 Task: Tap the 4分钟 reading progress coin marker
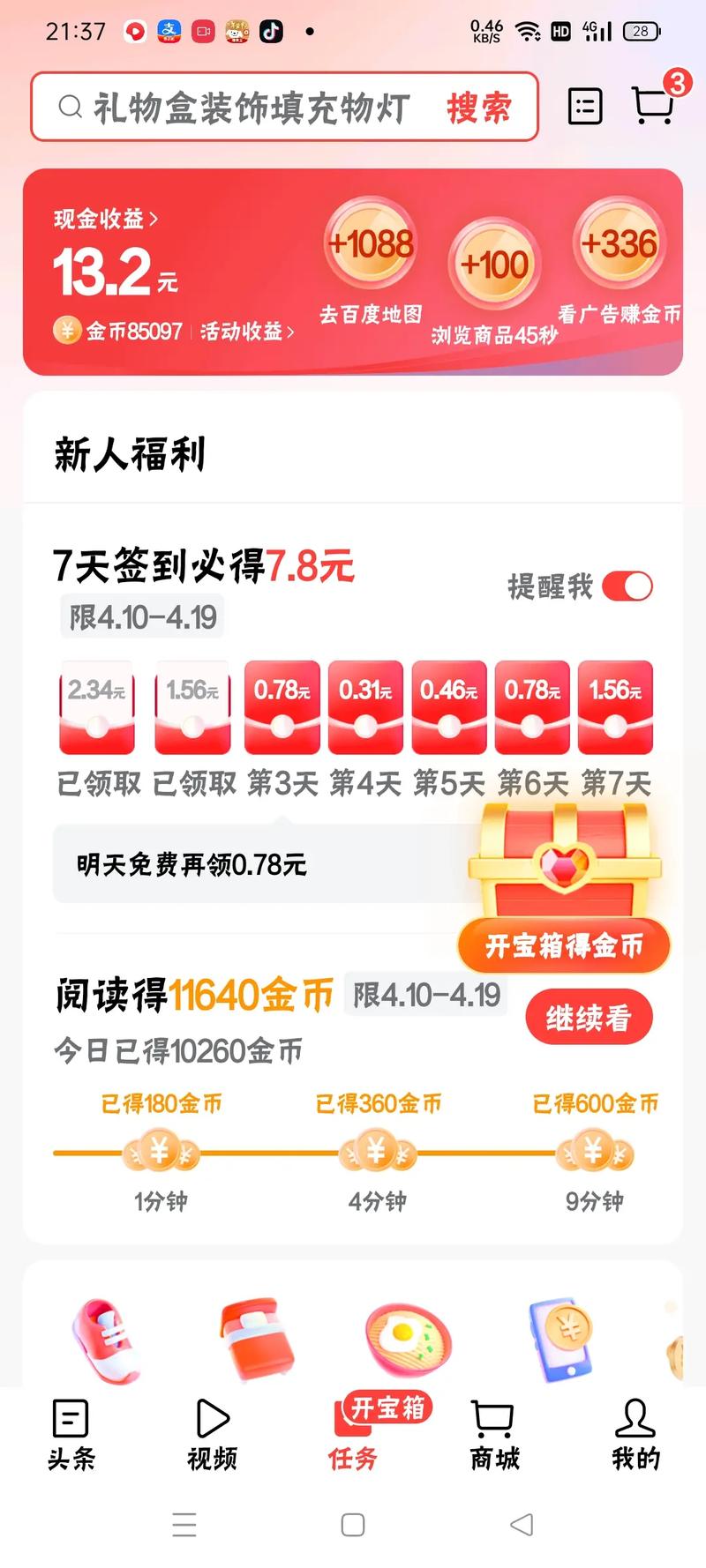tap(377, 1152)
